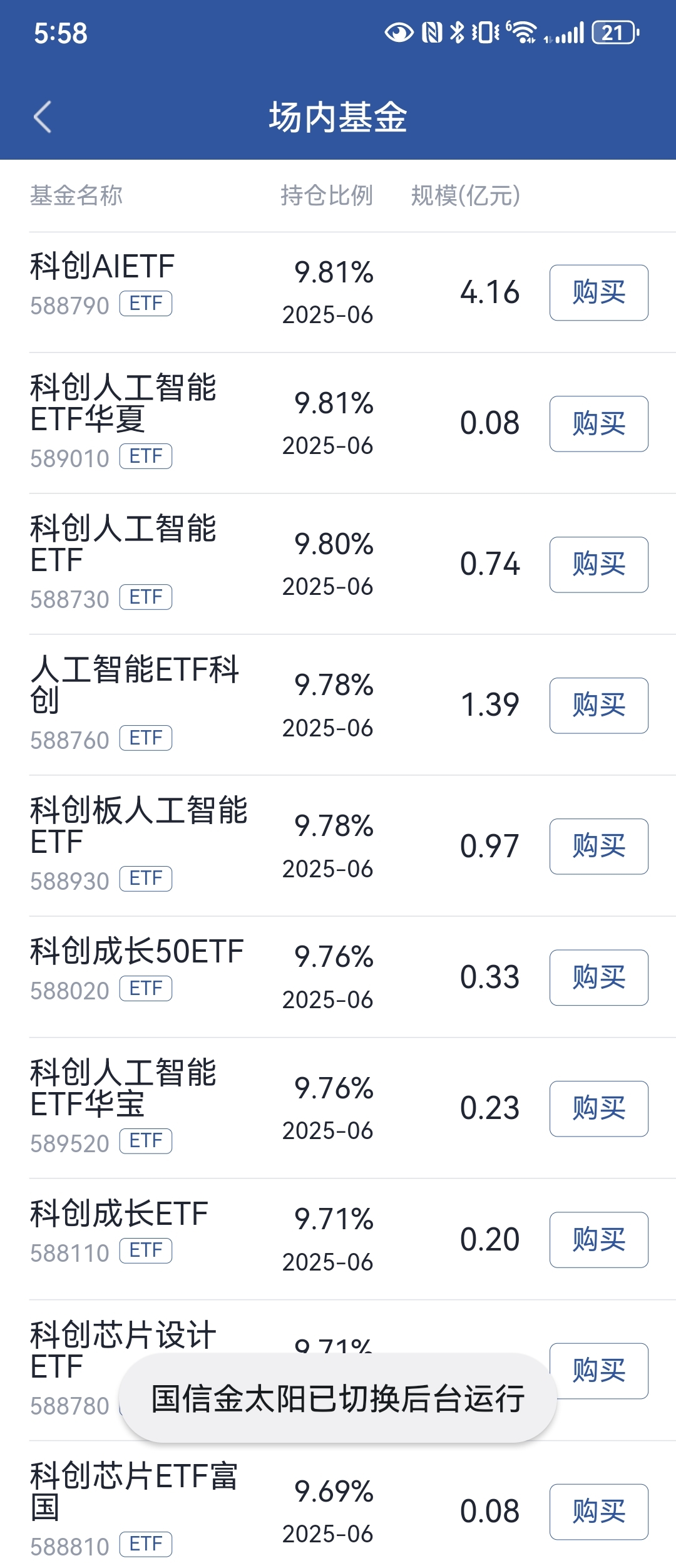Tap 购买 next to fund 588730

tap(598, 565)
